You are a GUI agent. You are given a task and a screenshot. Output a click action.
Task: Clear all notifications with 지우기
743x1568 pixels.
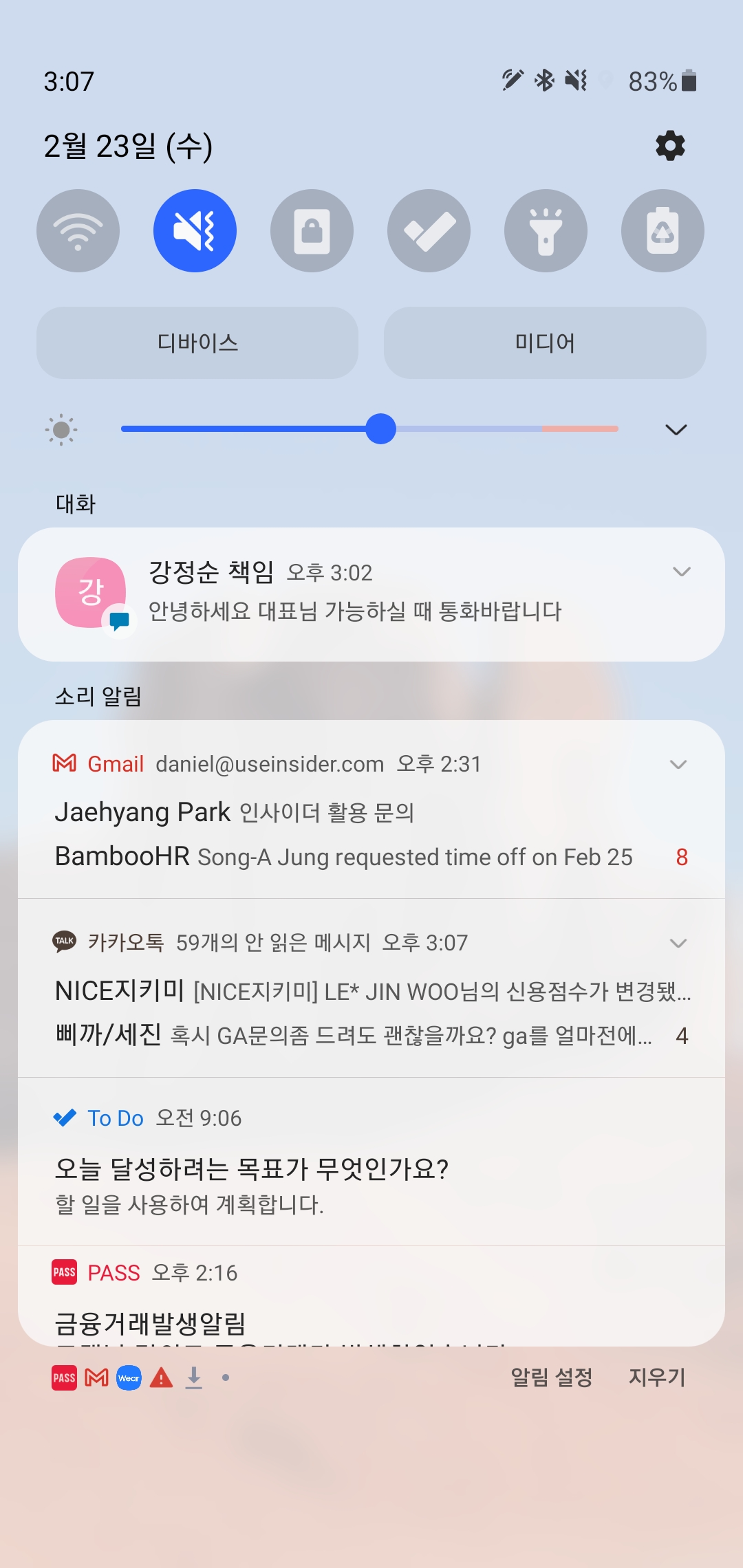tap(657, 1378)
